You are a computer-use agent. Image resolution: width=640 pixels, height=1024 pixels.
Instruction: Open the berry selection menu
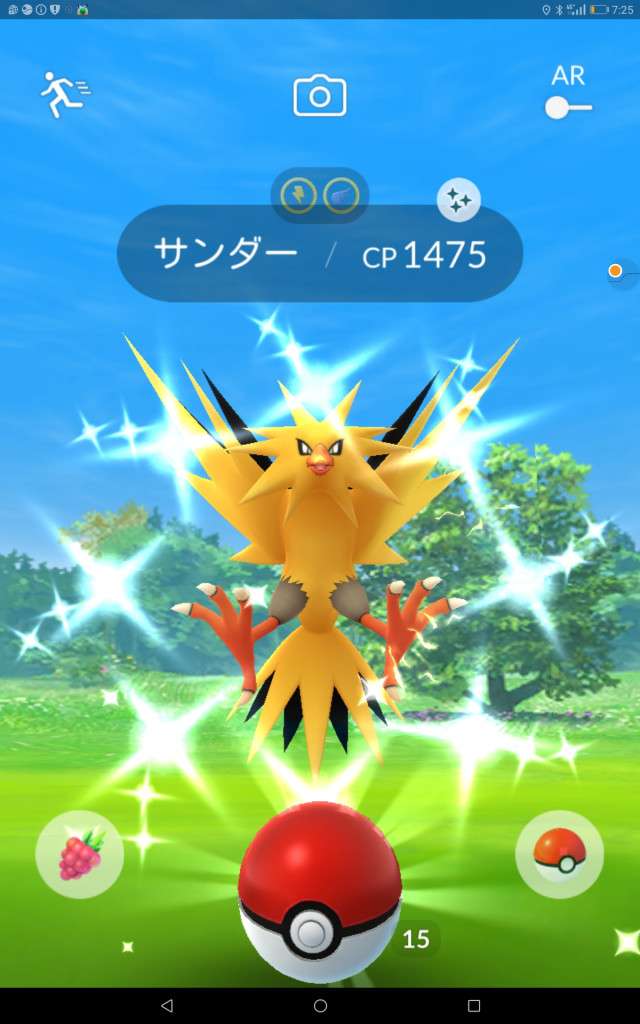point(80,854)
